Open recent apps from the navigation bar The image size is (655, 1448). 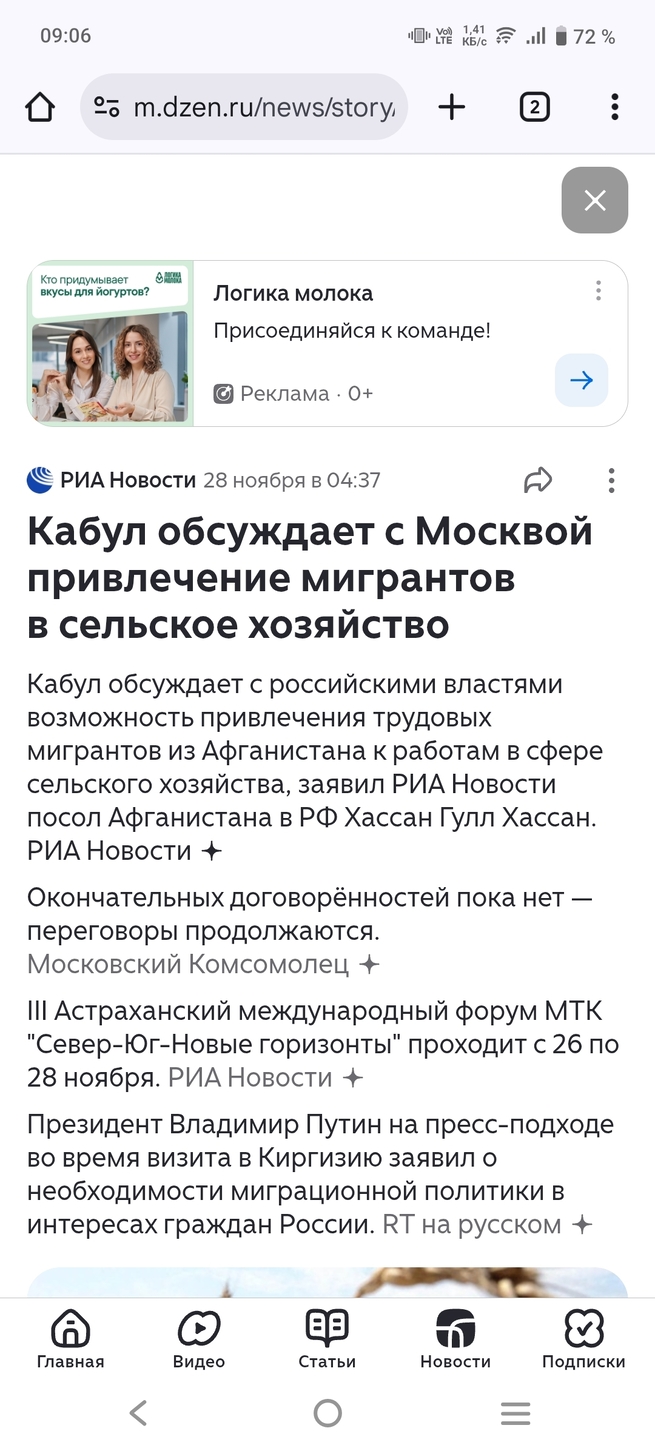click(x=515, y=1413)
